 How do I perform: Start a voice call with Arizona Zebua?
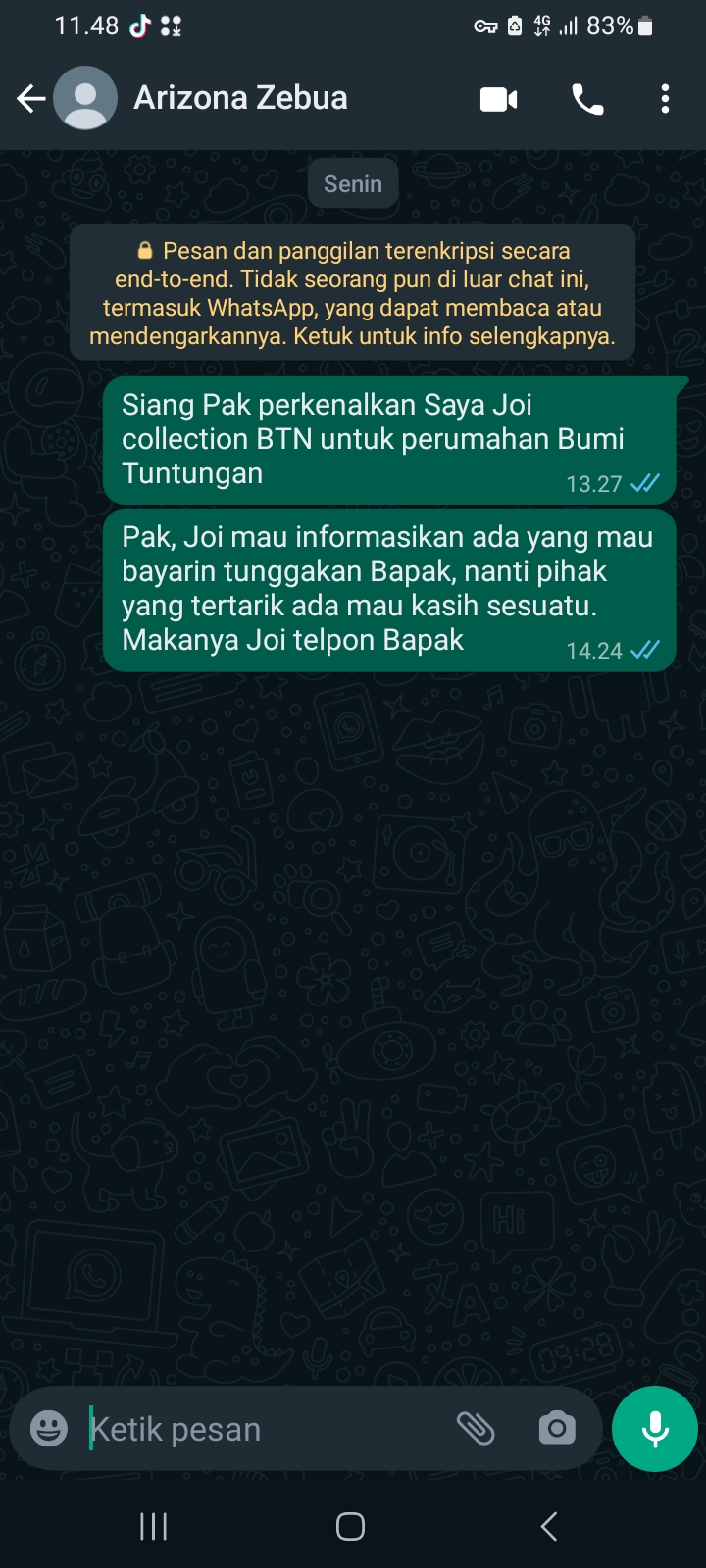click(x=586, y=99)
